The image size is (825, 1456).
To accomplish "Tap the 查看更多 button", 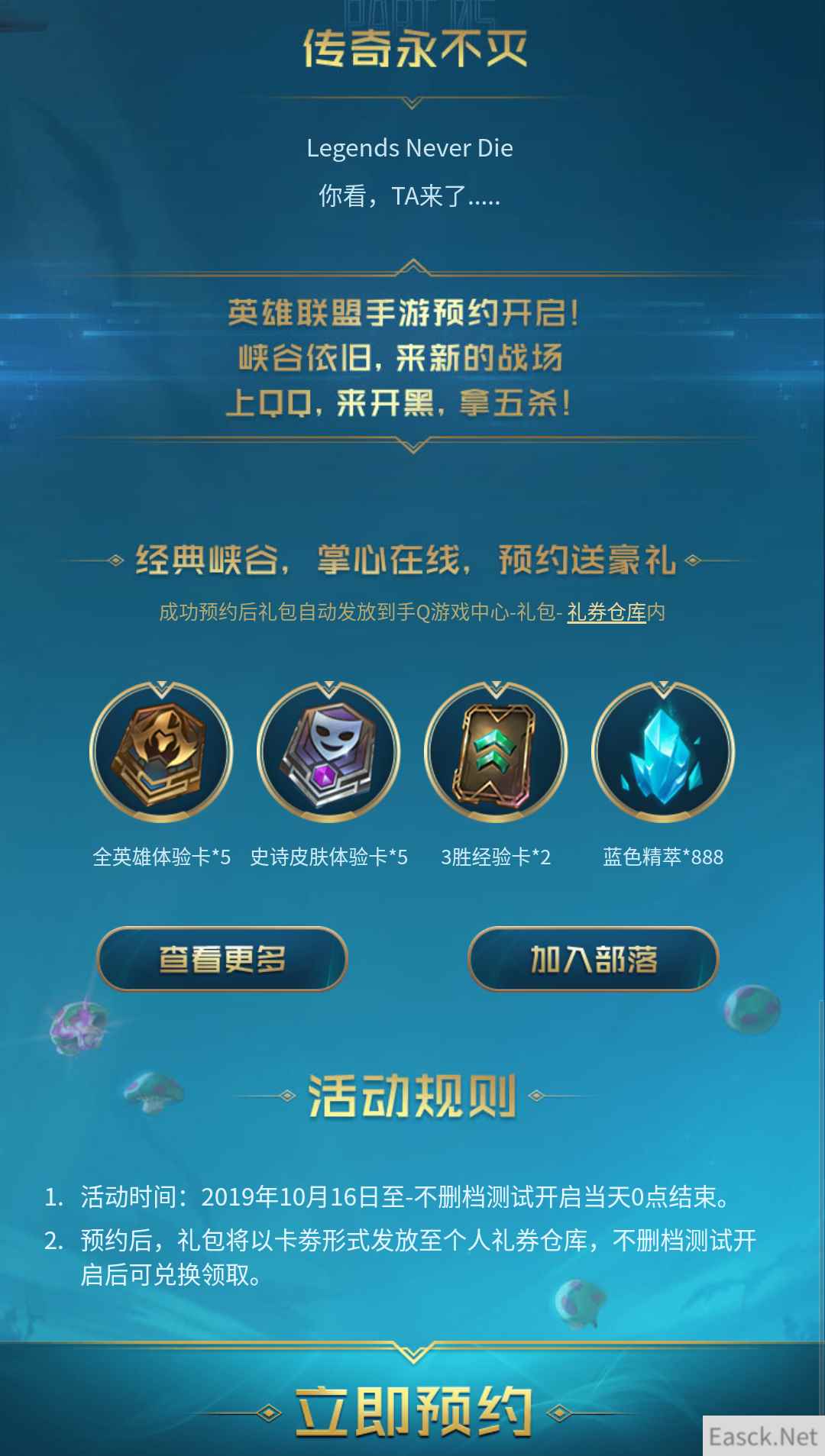I will 222,959.
